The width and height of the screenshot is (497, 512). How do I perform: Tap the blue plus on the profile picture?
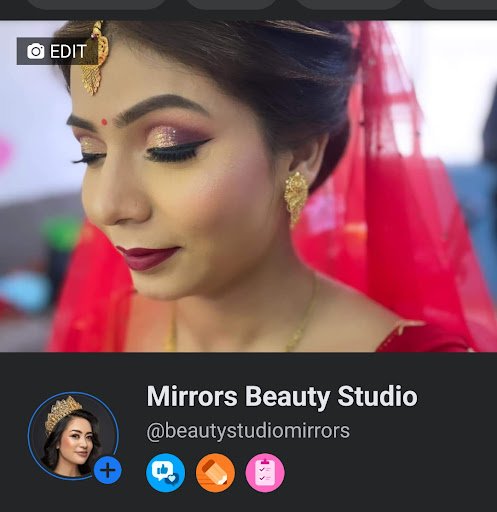coord(108,471)
